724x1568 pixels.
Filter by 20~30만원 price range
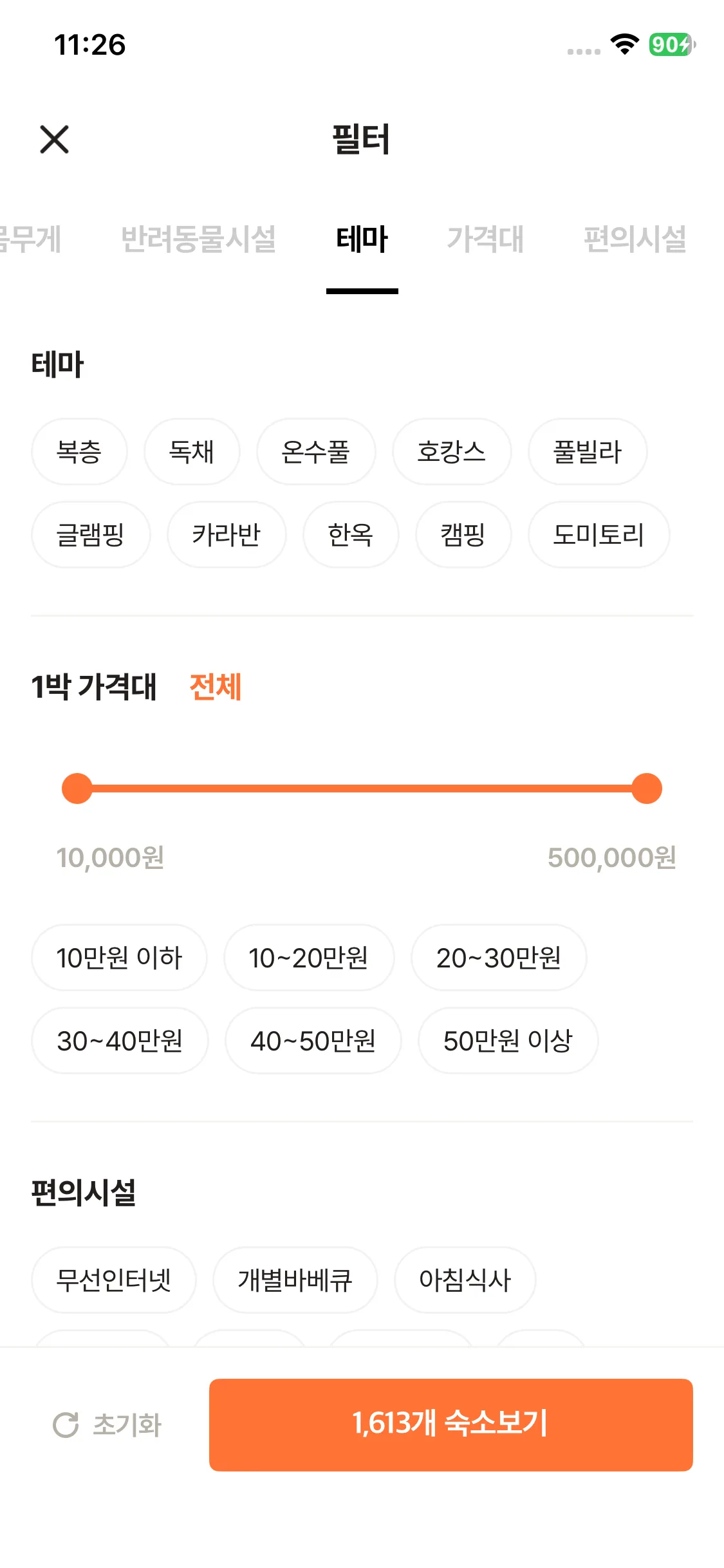[499, 957]
